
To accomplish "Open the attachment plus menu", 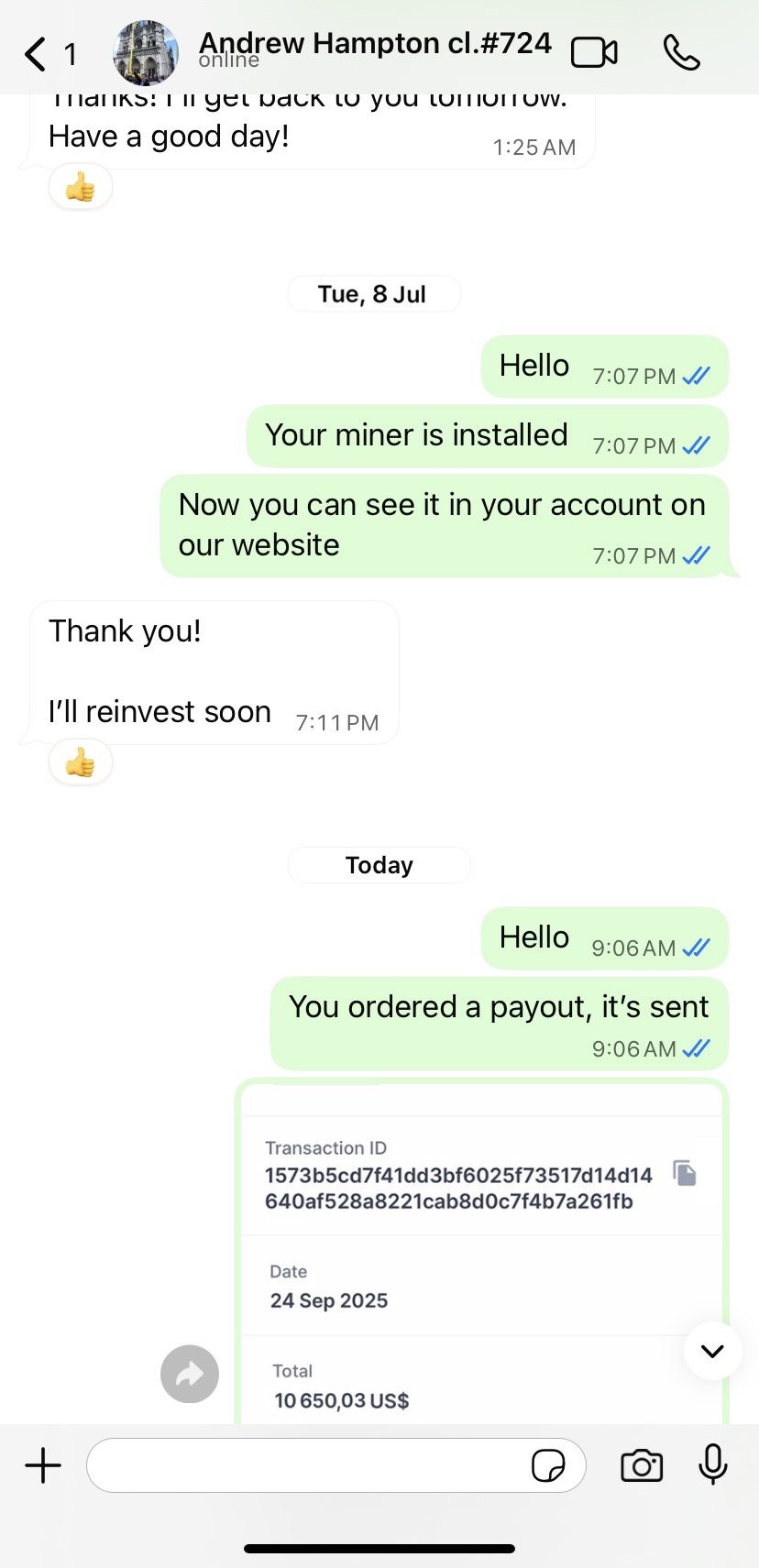I will coord(43,1465).
